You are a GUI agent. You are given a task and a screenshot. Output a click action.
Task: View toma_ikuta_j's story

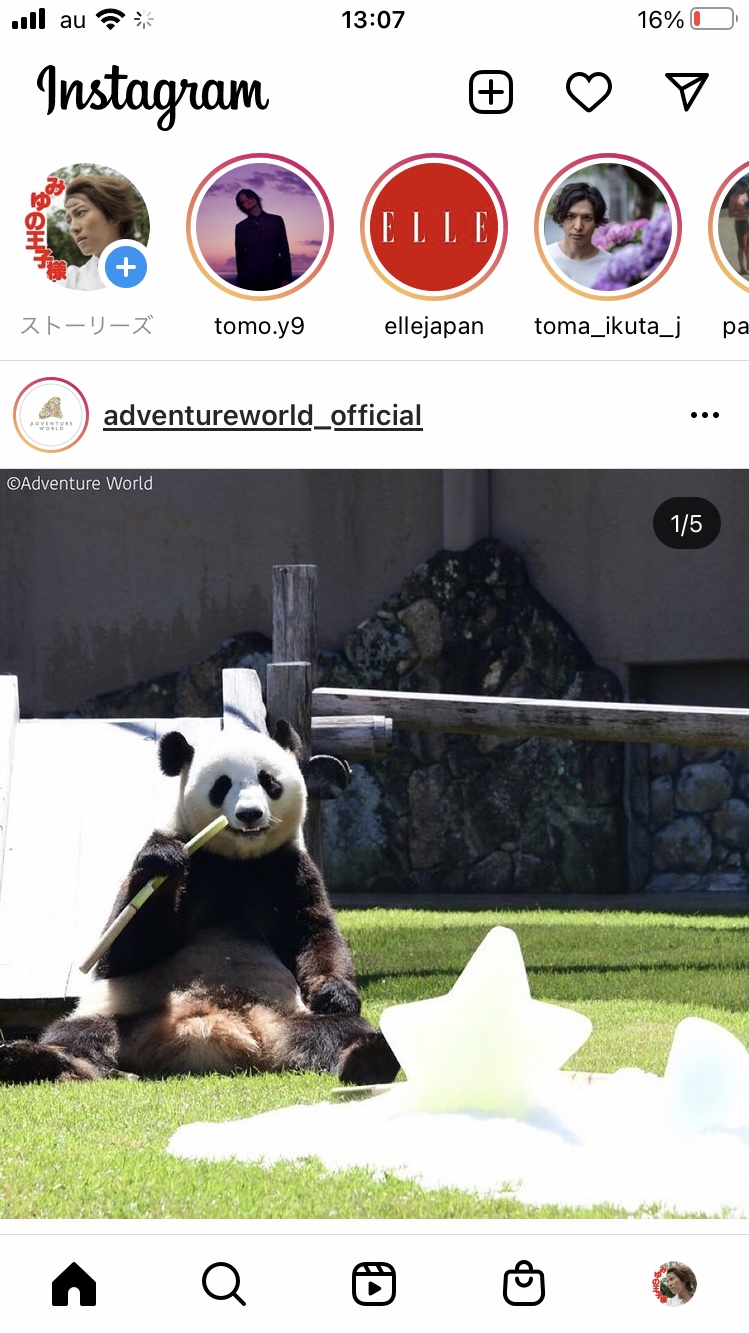click(608, 227)
